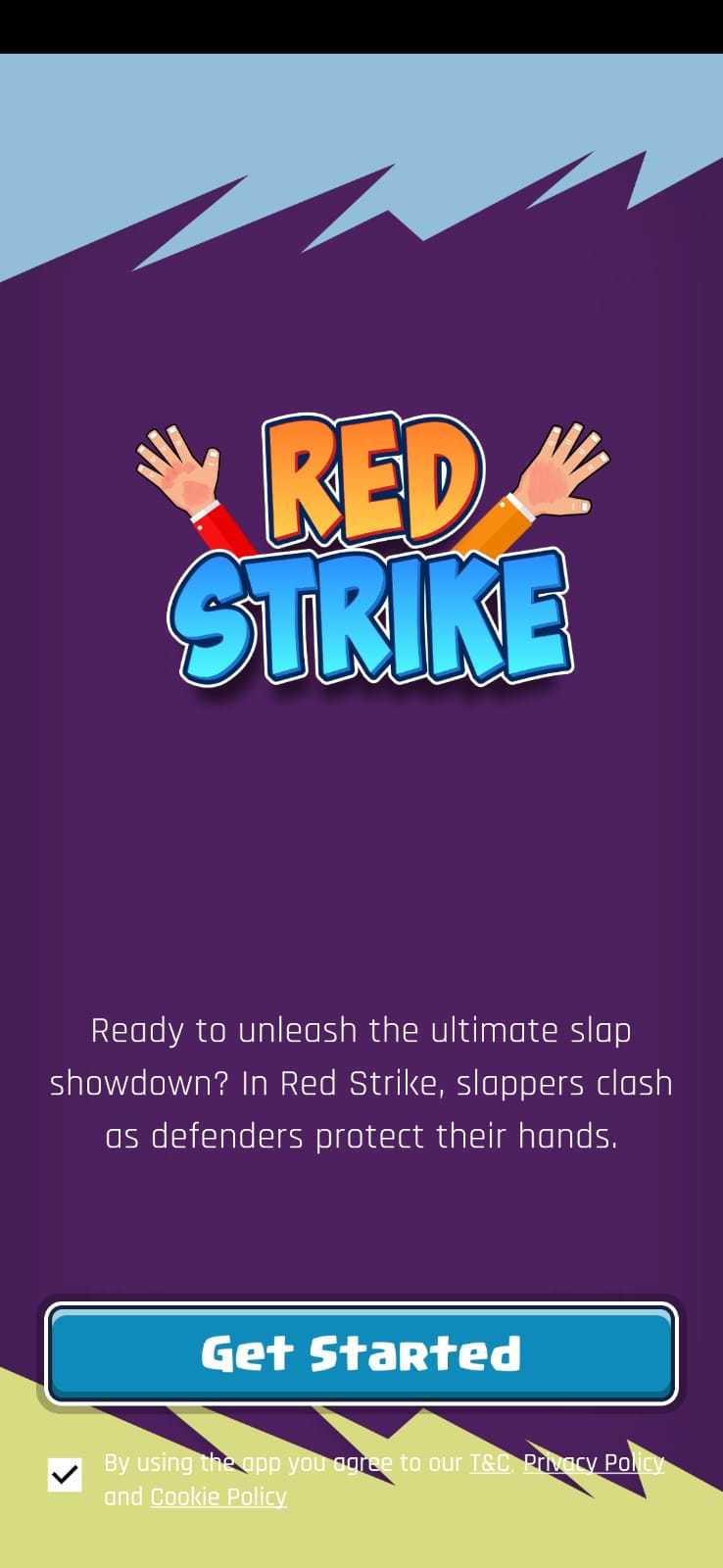Screen dimensions: 723x1568
Task: View the Cookie Policy
Action: pyautogui.click(x=218, y=1496)
